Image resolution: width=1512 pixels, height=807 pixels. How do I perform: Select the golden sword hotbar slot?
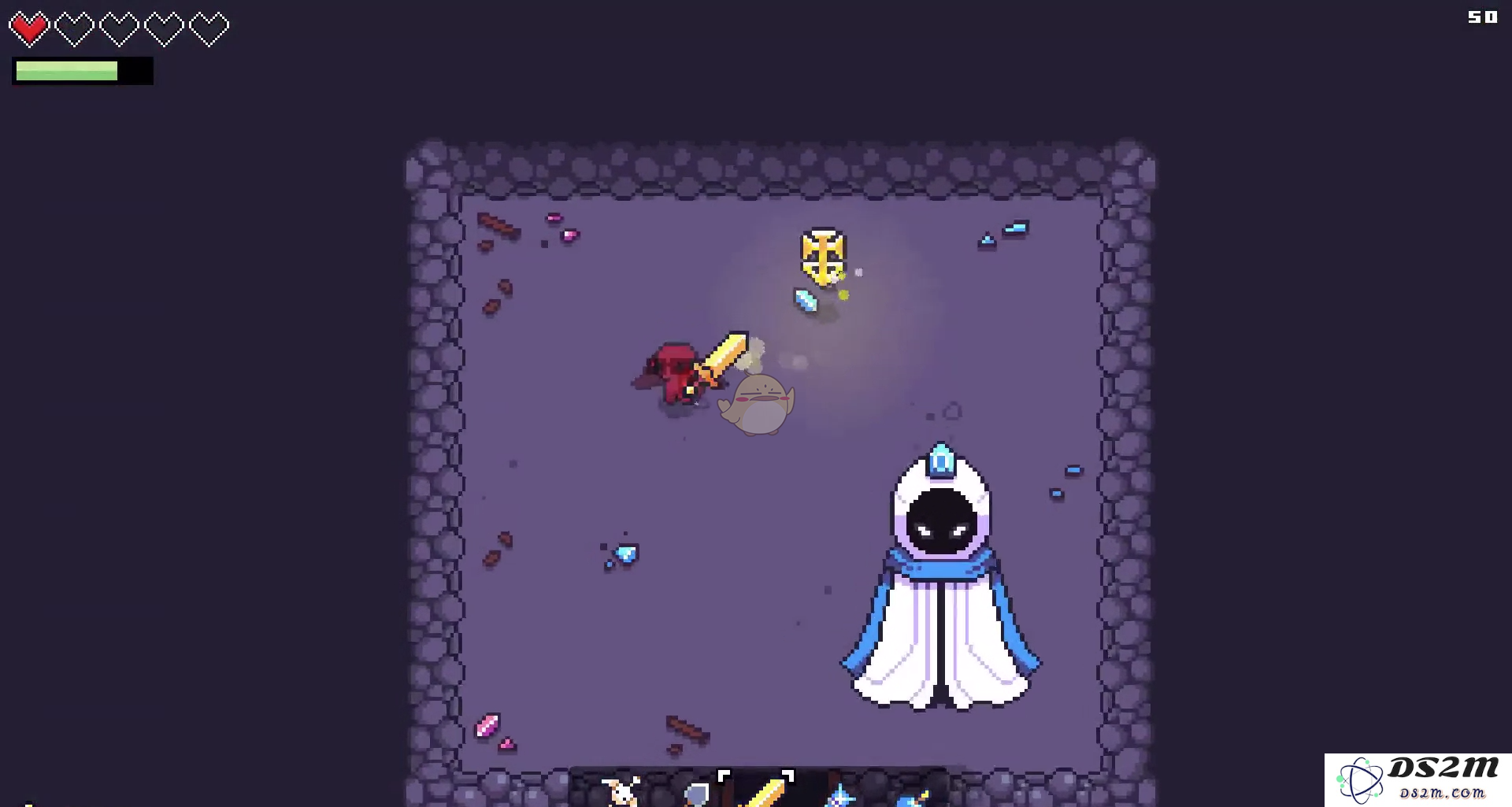coord(762,791)
